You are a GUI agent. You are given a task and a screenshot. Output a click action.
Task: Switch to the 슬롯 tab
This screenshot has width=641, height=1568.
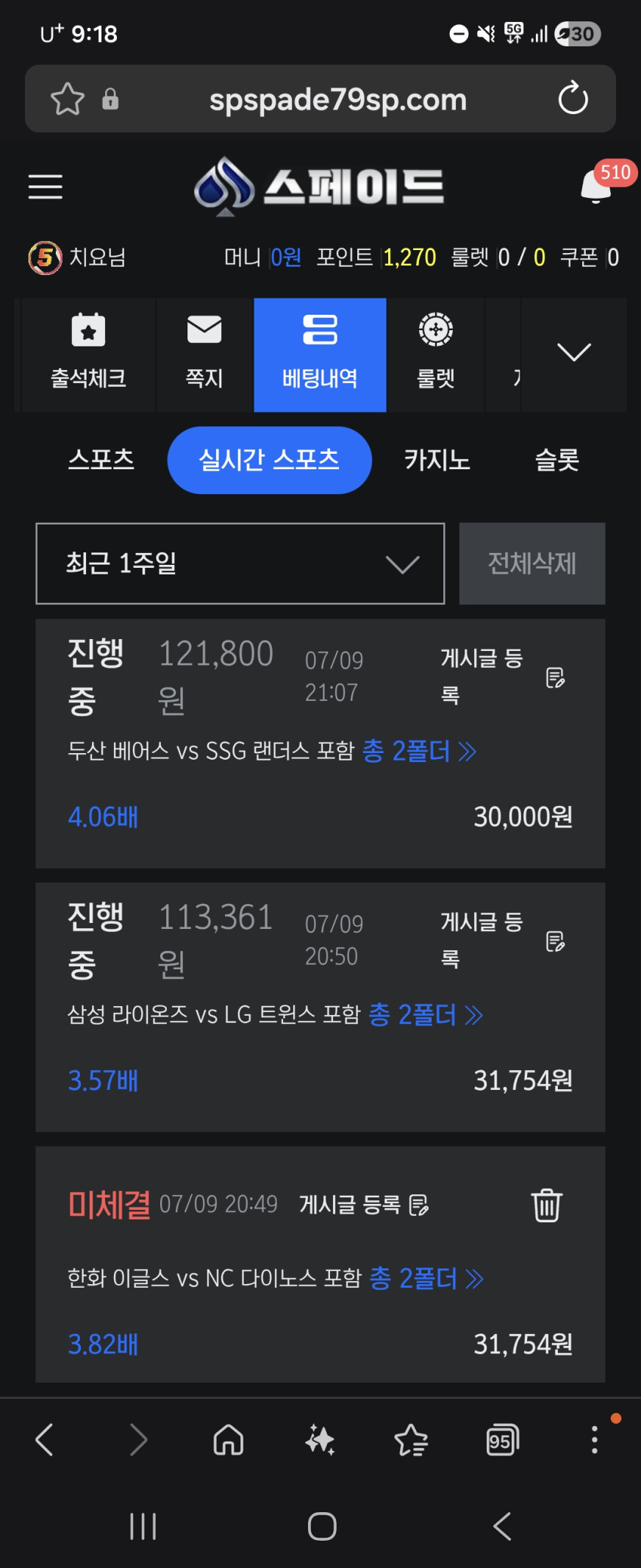coord(556,460)
